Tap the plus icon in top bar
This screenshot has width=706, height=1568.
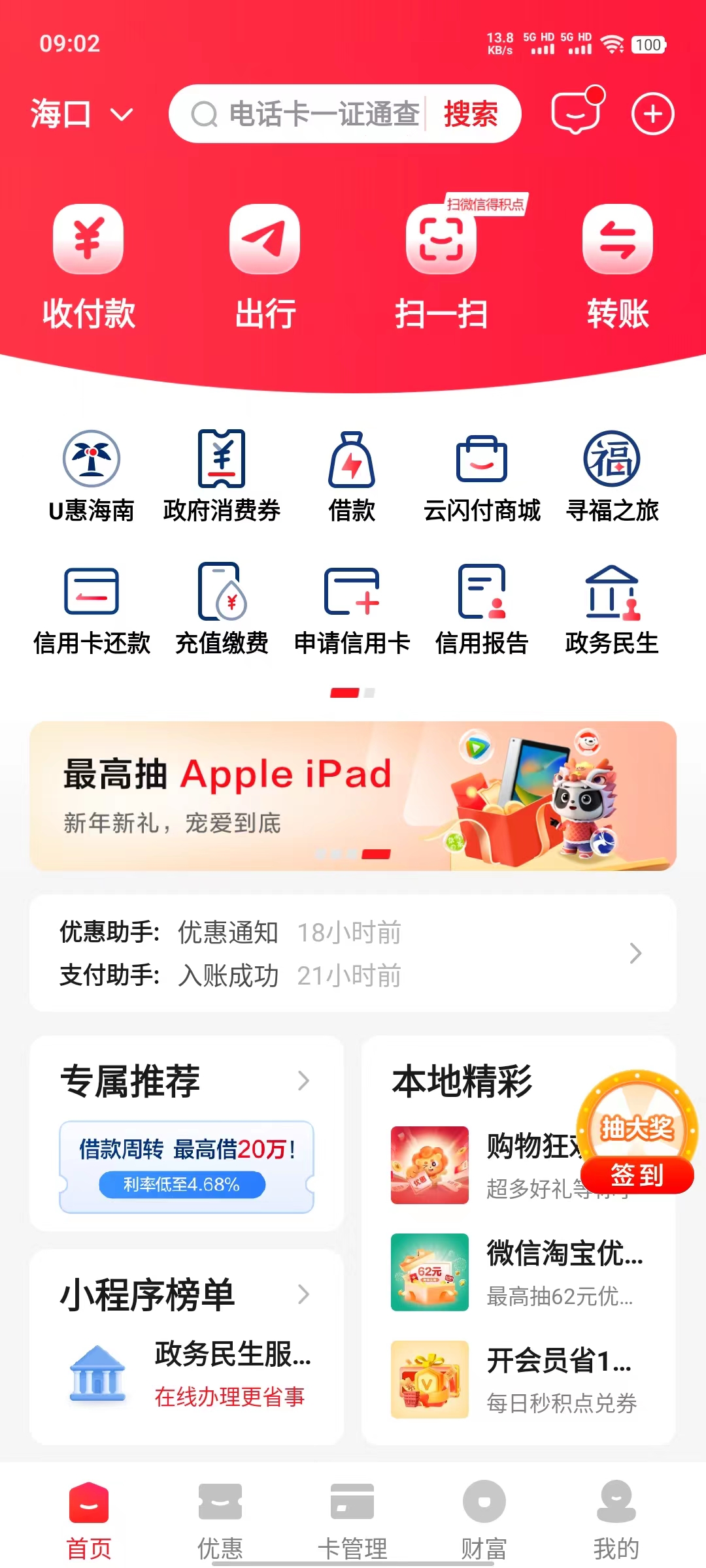[x=652, y=114]
